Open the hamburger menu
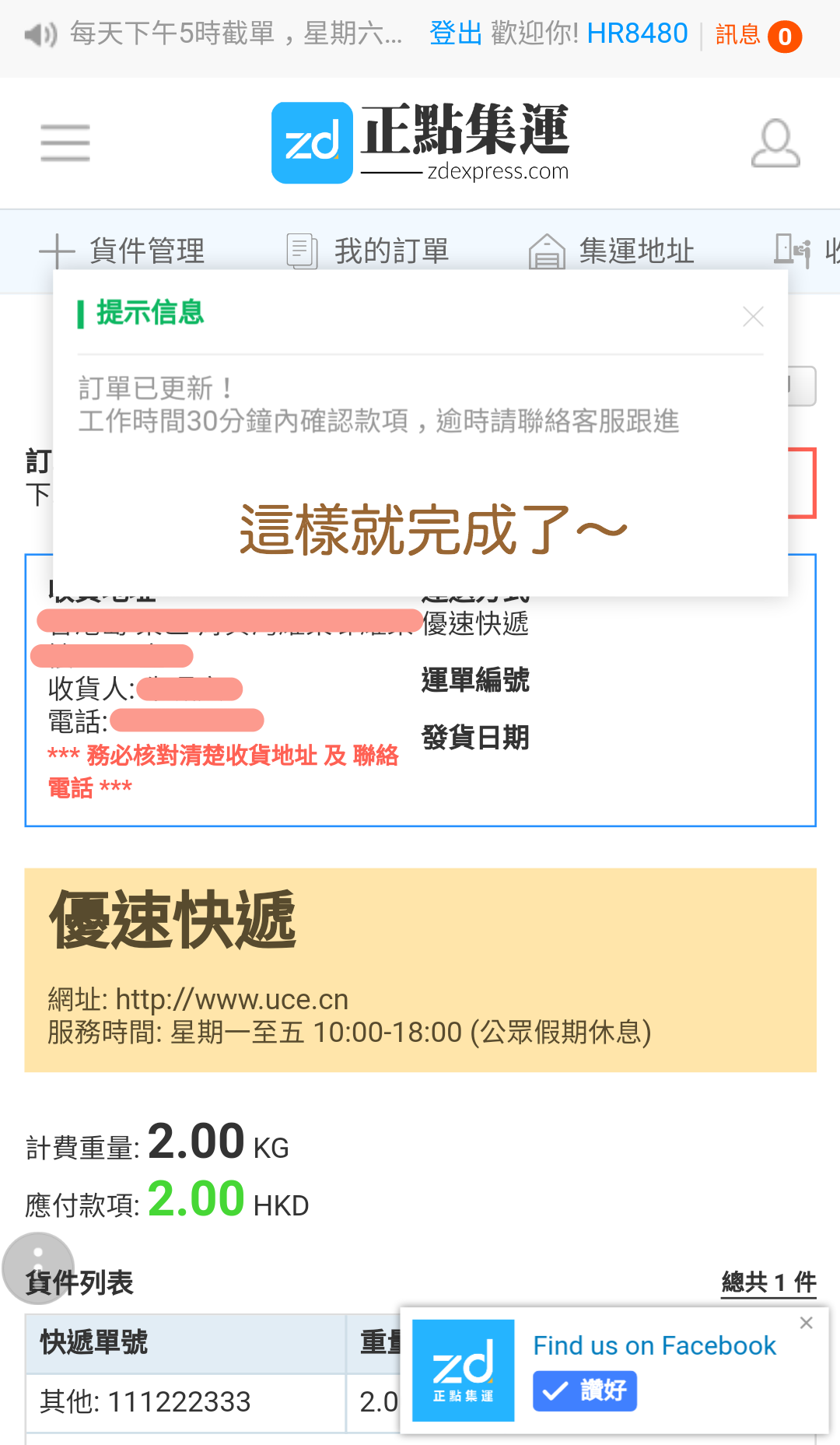This screenshot has height=1445, width=840. pyautogui.click(x=65, y=143)
